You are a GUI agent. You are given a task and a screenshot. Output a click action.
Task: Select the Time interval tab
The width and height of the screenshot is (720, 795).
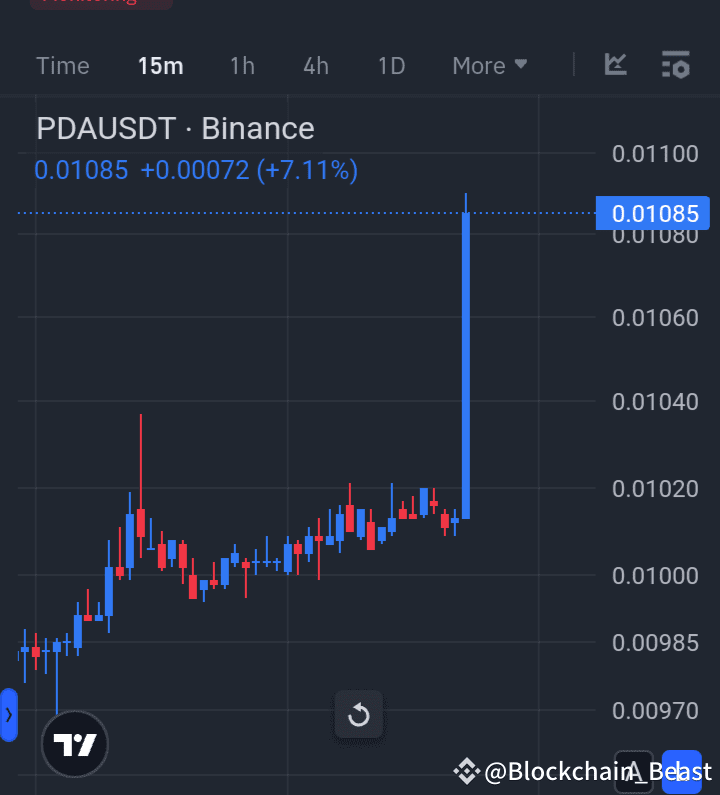62,65
